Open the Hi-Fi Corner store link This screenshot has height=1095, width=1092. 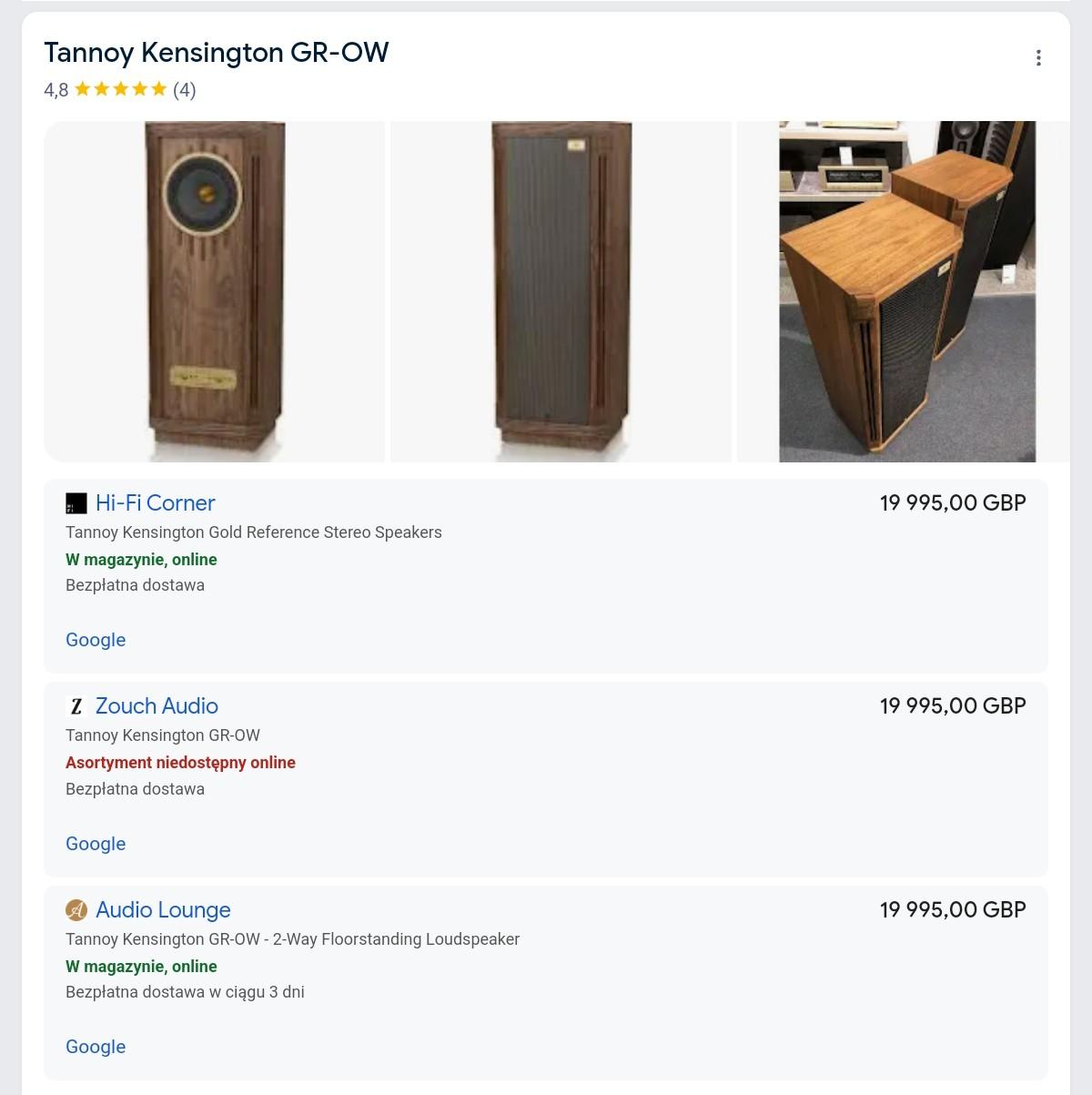[x=155, y=503]
